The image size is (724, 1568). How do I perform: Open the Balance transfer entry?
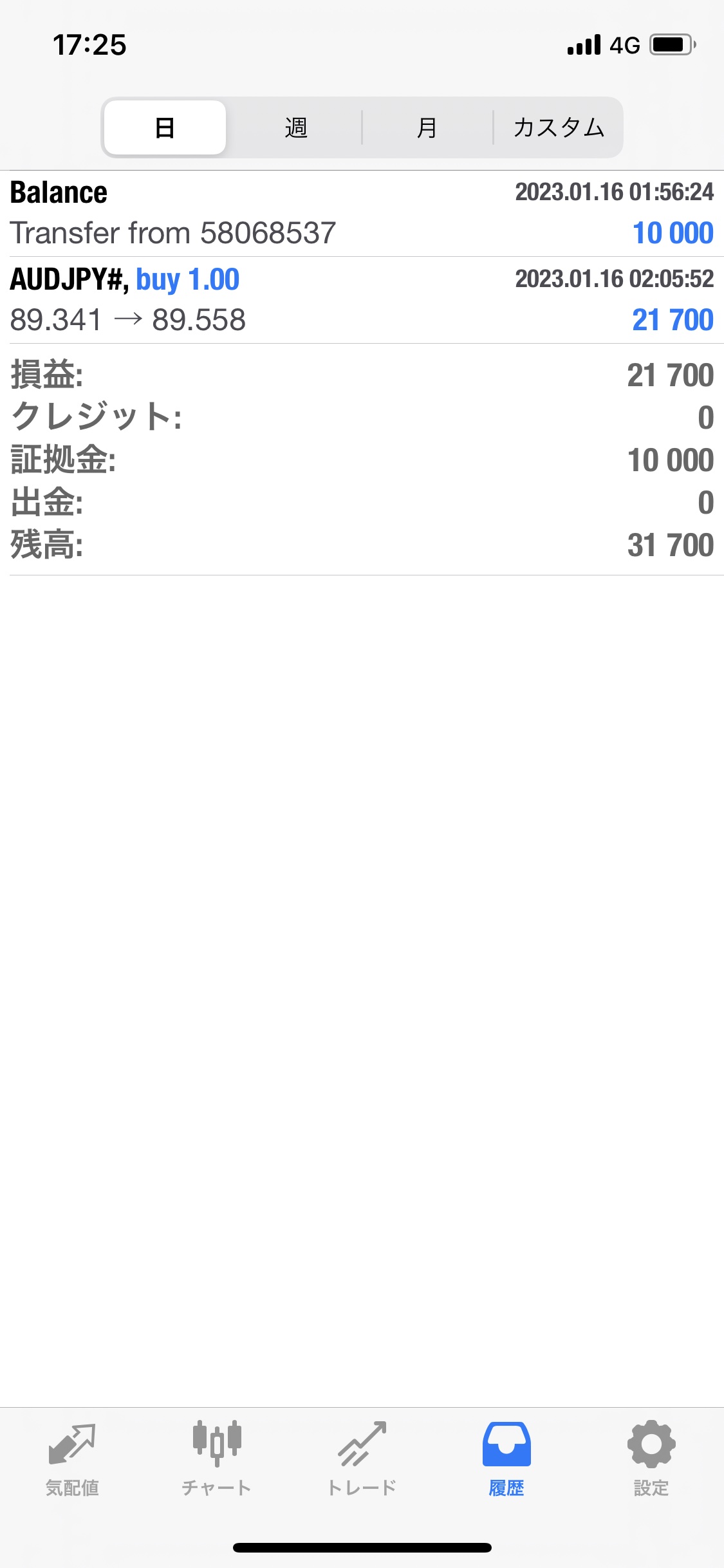click(362, 214)
